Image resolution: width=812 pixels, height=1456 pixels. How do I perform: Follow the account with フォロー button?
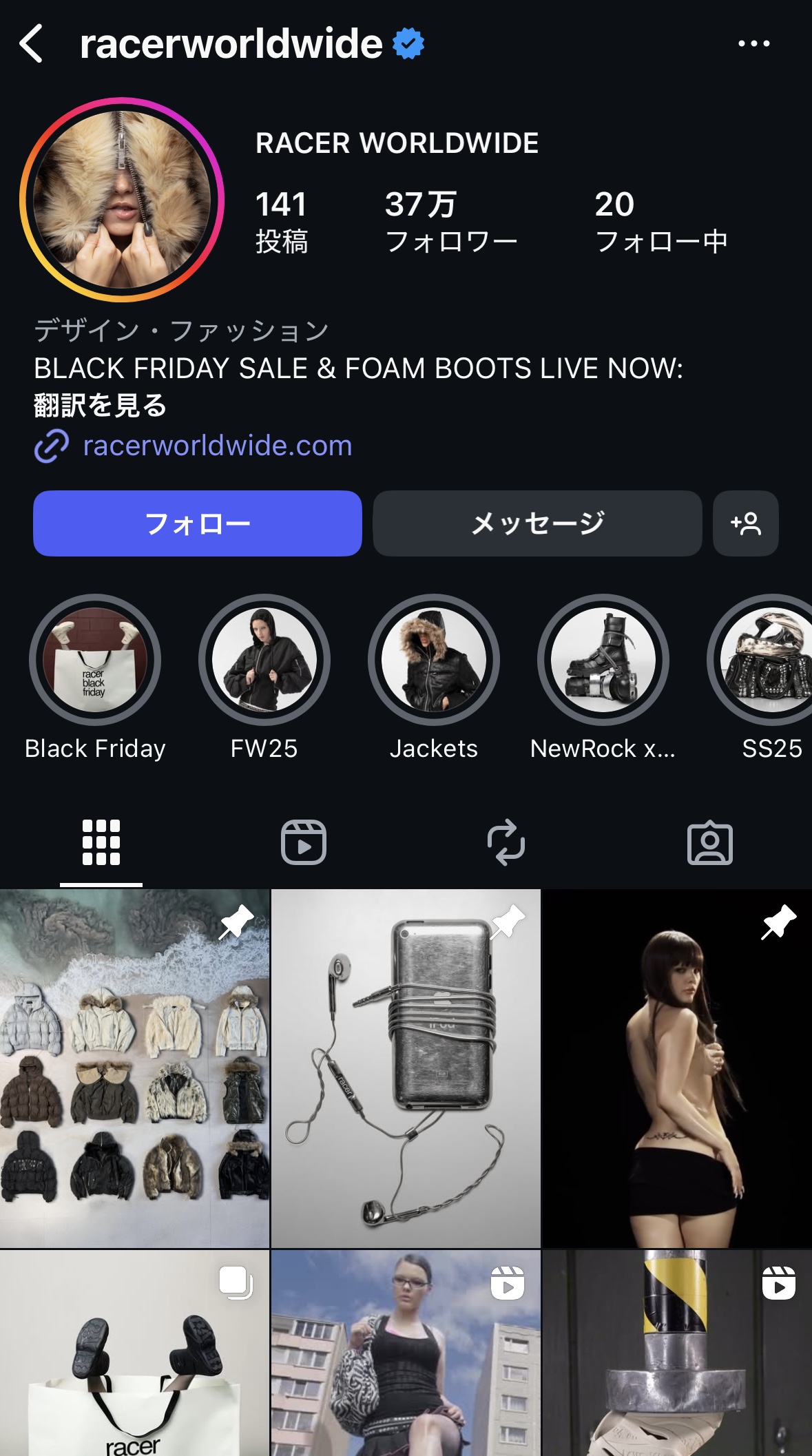coord(198,523)
